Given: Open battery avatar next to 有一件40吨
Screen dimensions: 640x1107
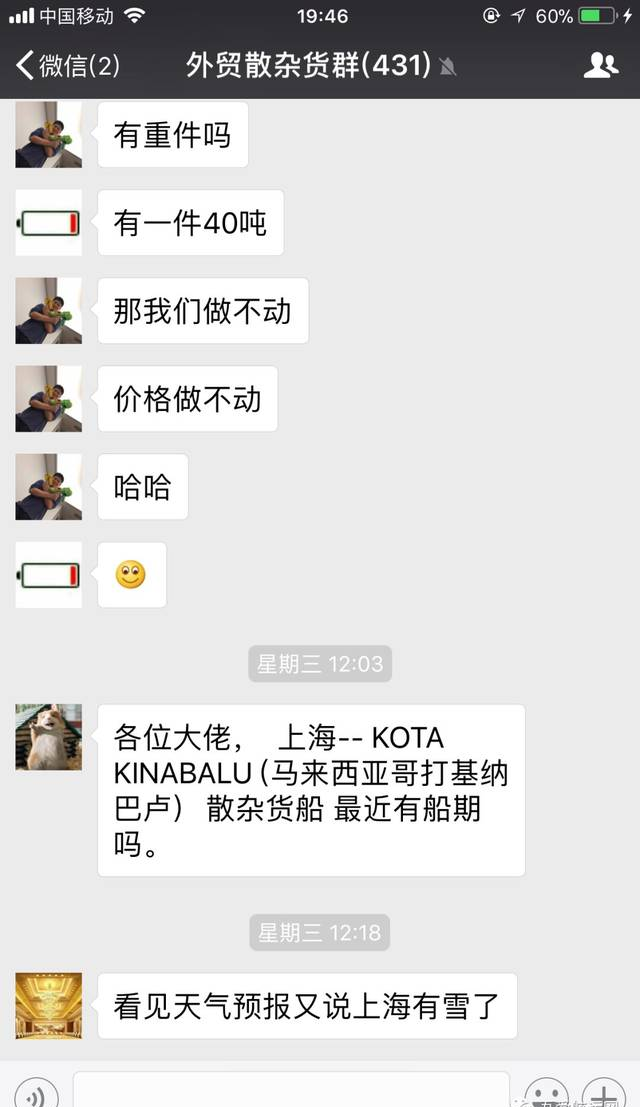Looking at the screenshot, I should [x=49, y=222].
